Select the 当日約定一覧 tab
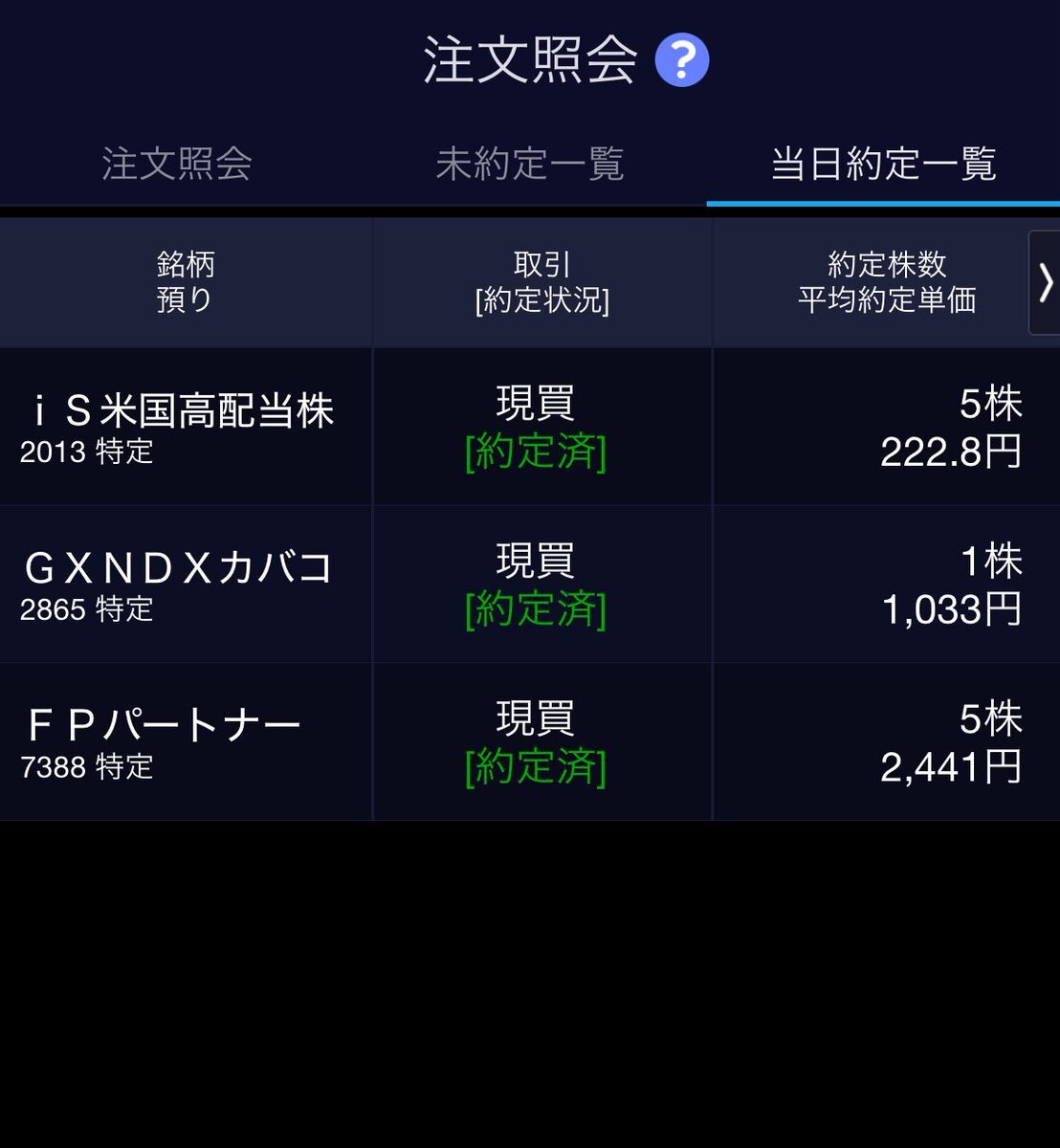The height and width of the screenshot is (1148, 1060). [x=883, y=164]
